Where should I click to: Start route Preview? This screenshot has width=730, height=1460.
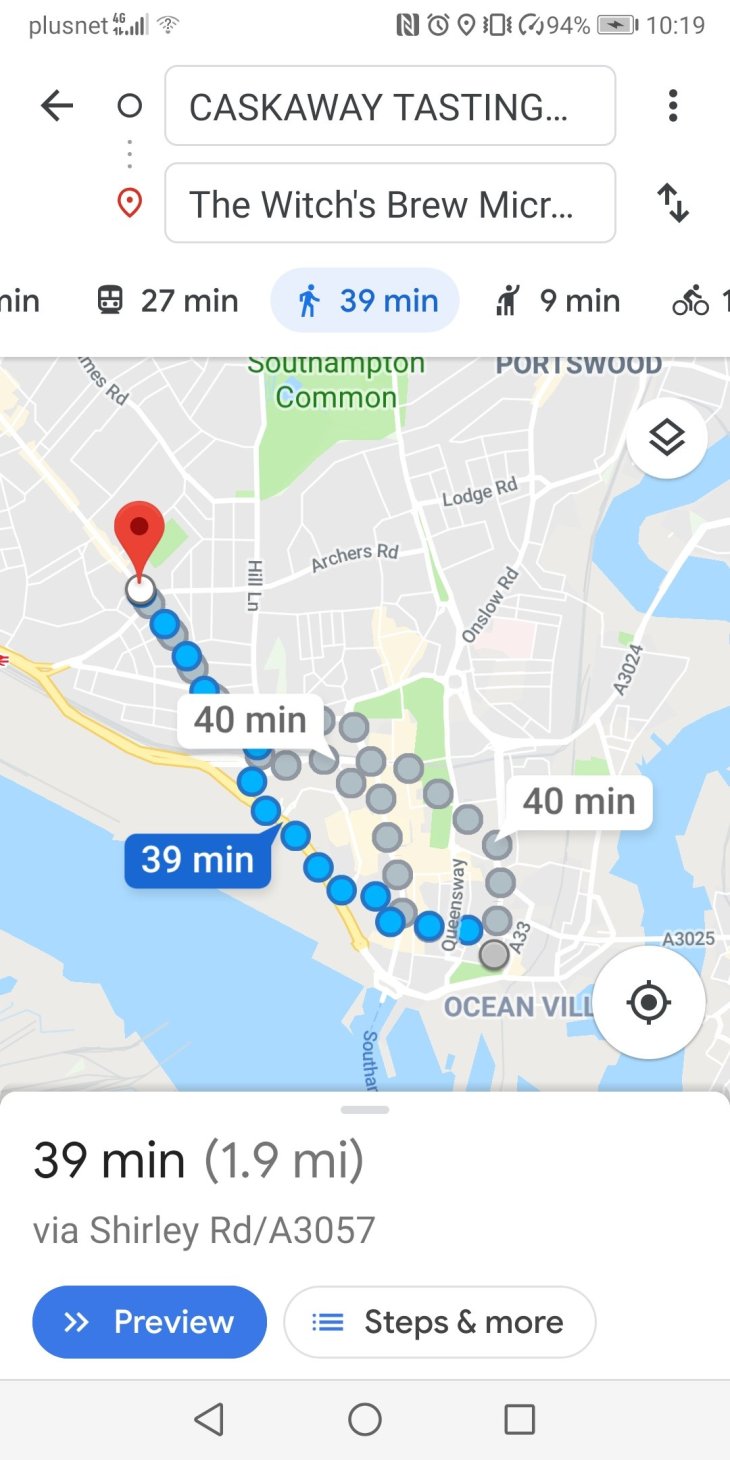(x=150, y=1322)
